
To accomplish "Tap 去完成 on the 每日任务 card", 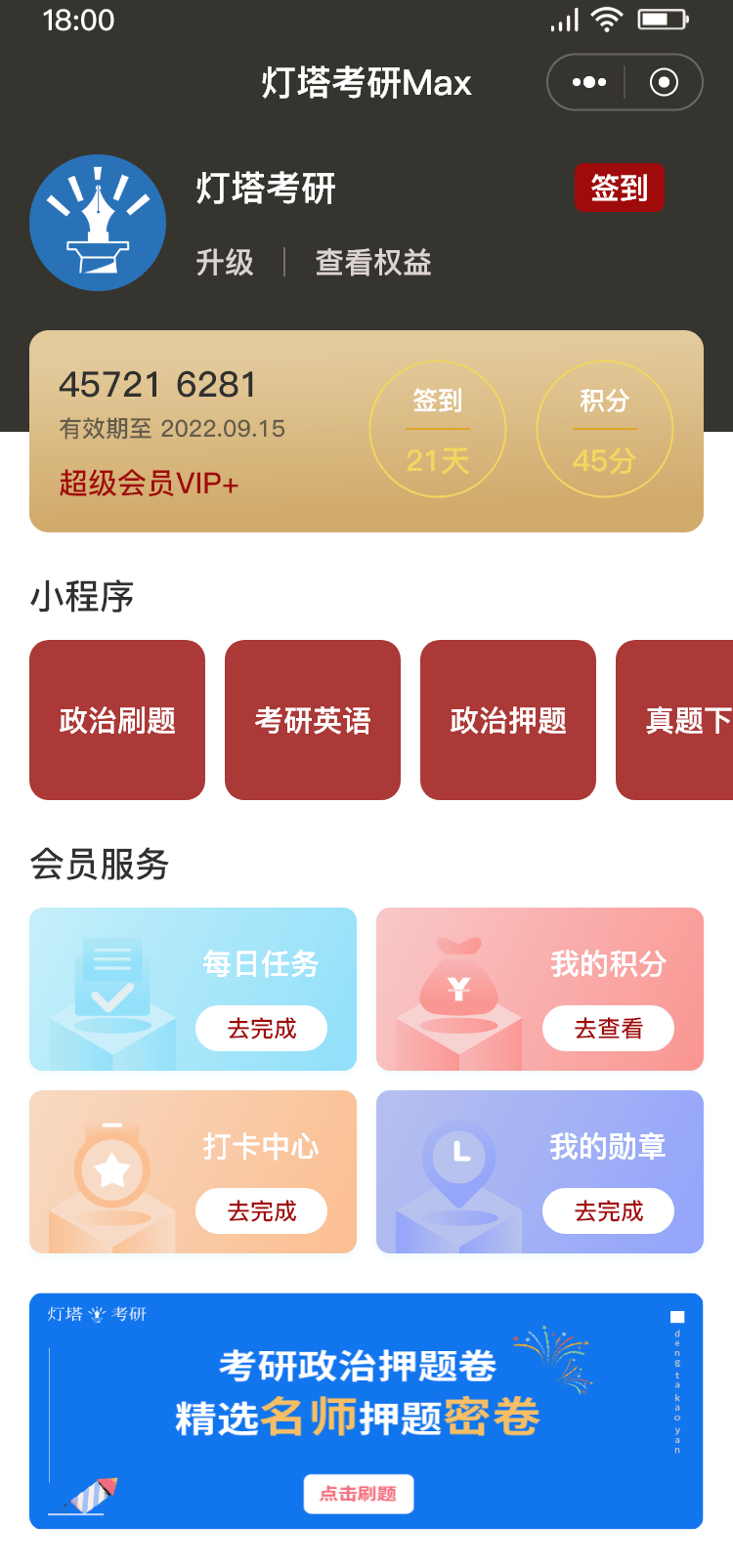I will pos(261,1029).
